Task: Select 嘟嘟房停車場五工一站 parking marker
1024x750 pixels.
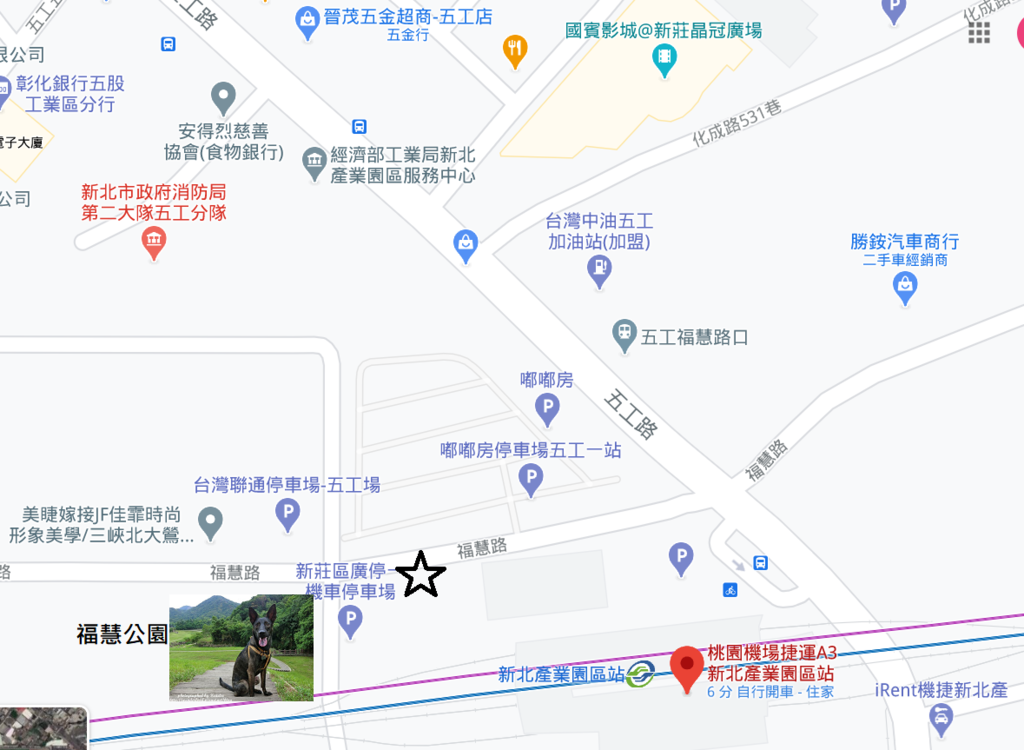Action: [x=531, y=479]
